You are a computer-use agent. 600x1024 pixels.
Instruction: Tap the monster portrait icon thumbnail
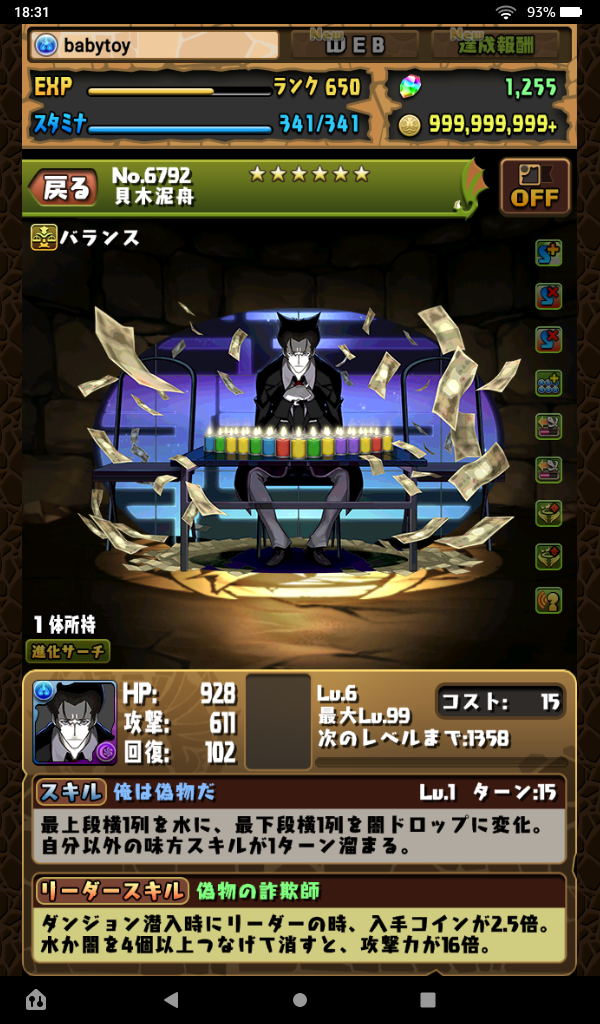[74, 722]
